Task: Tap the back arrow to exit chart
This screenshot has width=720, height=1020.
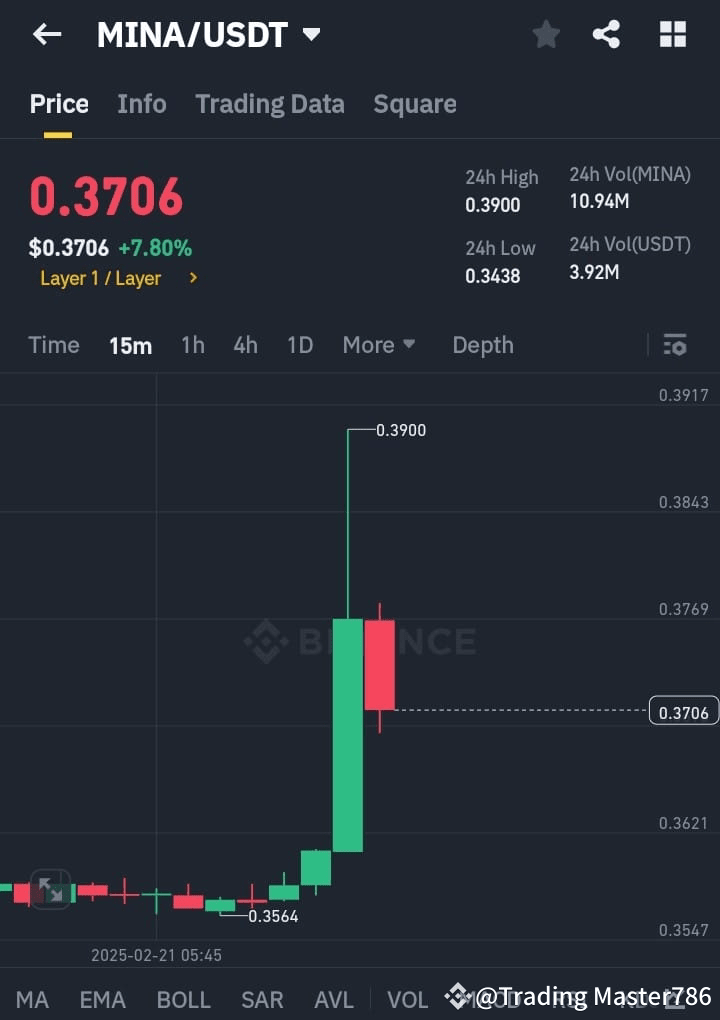Action: (46, 33)
